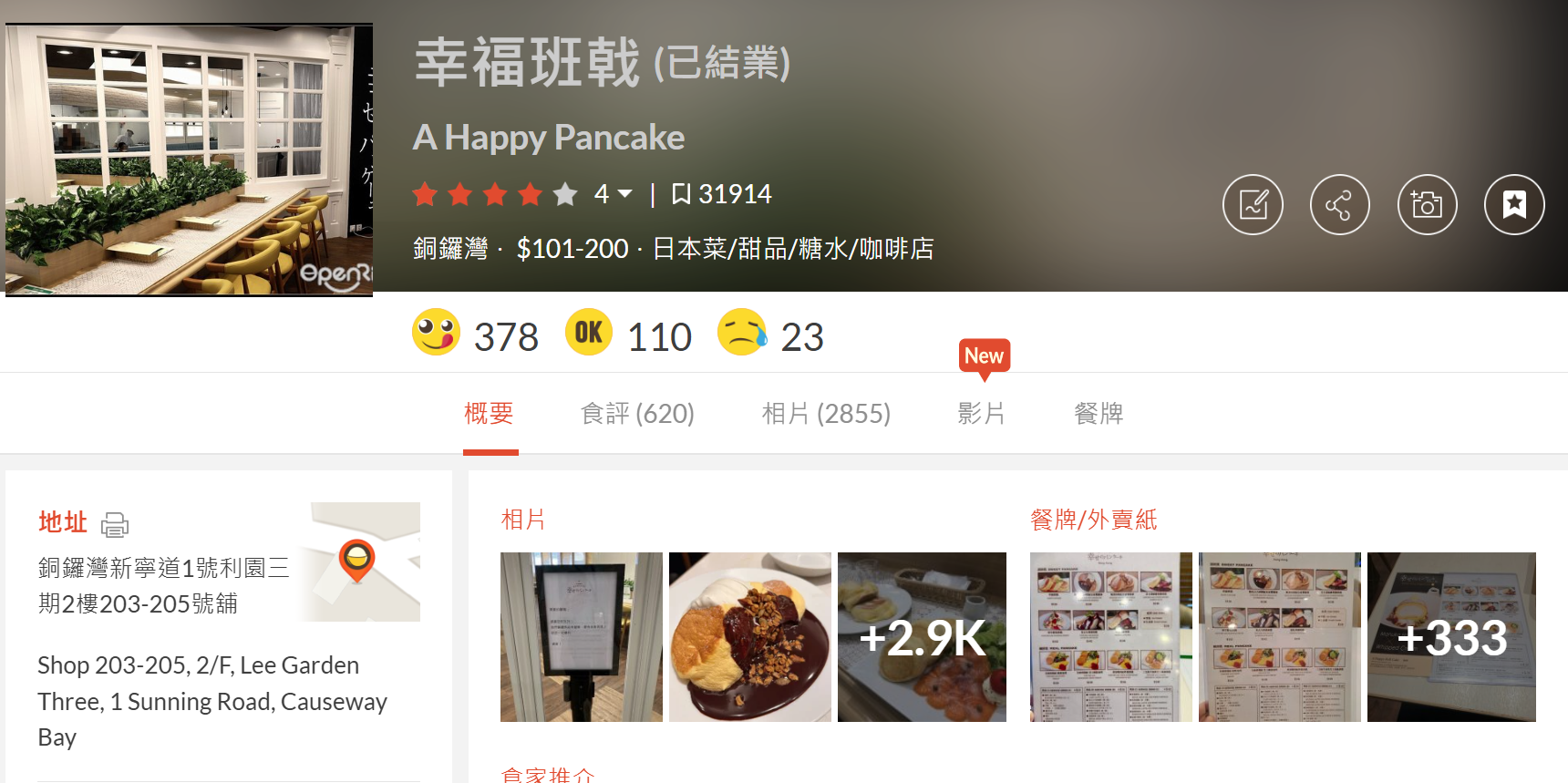This screenshot has width=1568, height=783.
Task: Open the map location thumbnail
Action: click(x=364, y=561)
